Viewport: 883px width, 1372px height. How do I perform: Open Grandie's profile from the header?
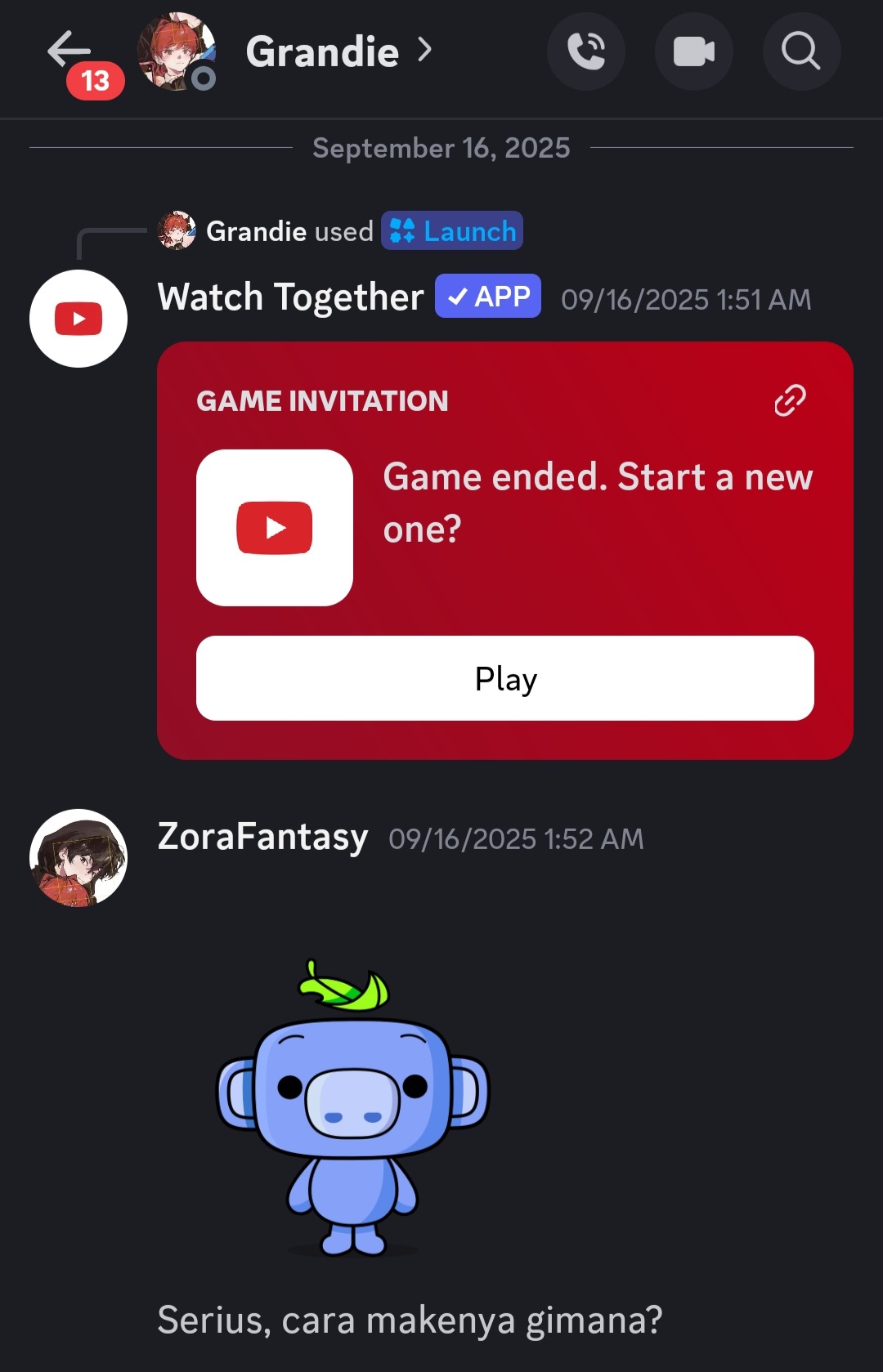coord(322,52)
